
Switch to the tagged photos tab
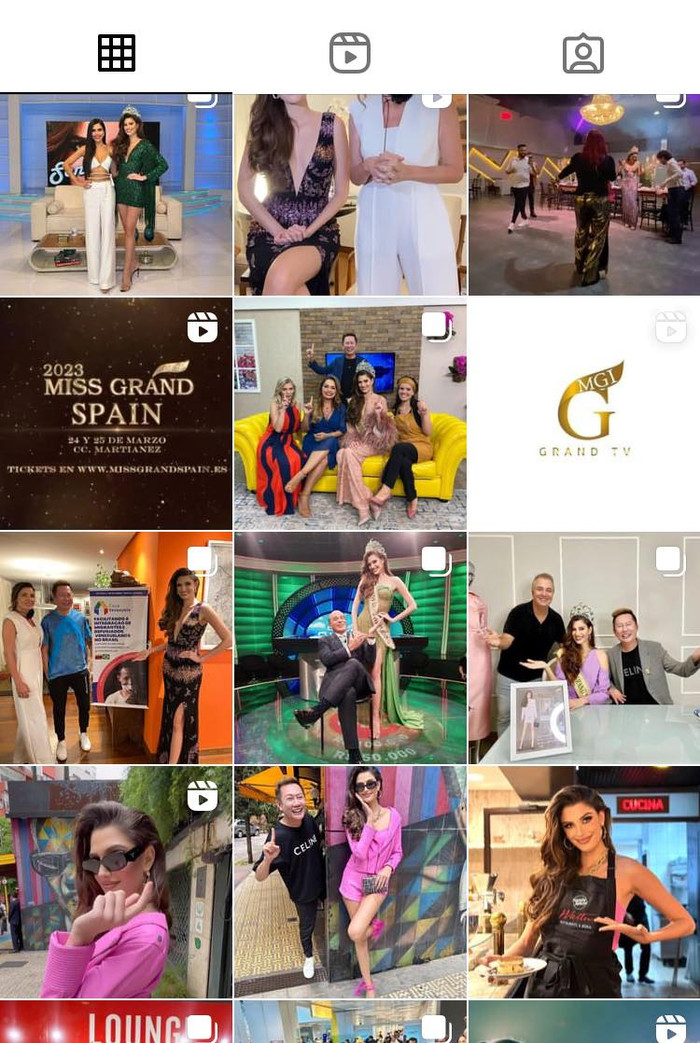pyautogui.click(x=583, y=53)
